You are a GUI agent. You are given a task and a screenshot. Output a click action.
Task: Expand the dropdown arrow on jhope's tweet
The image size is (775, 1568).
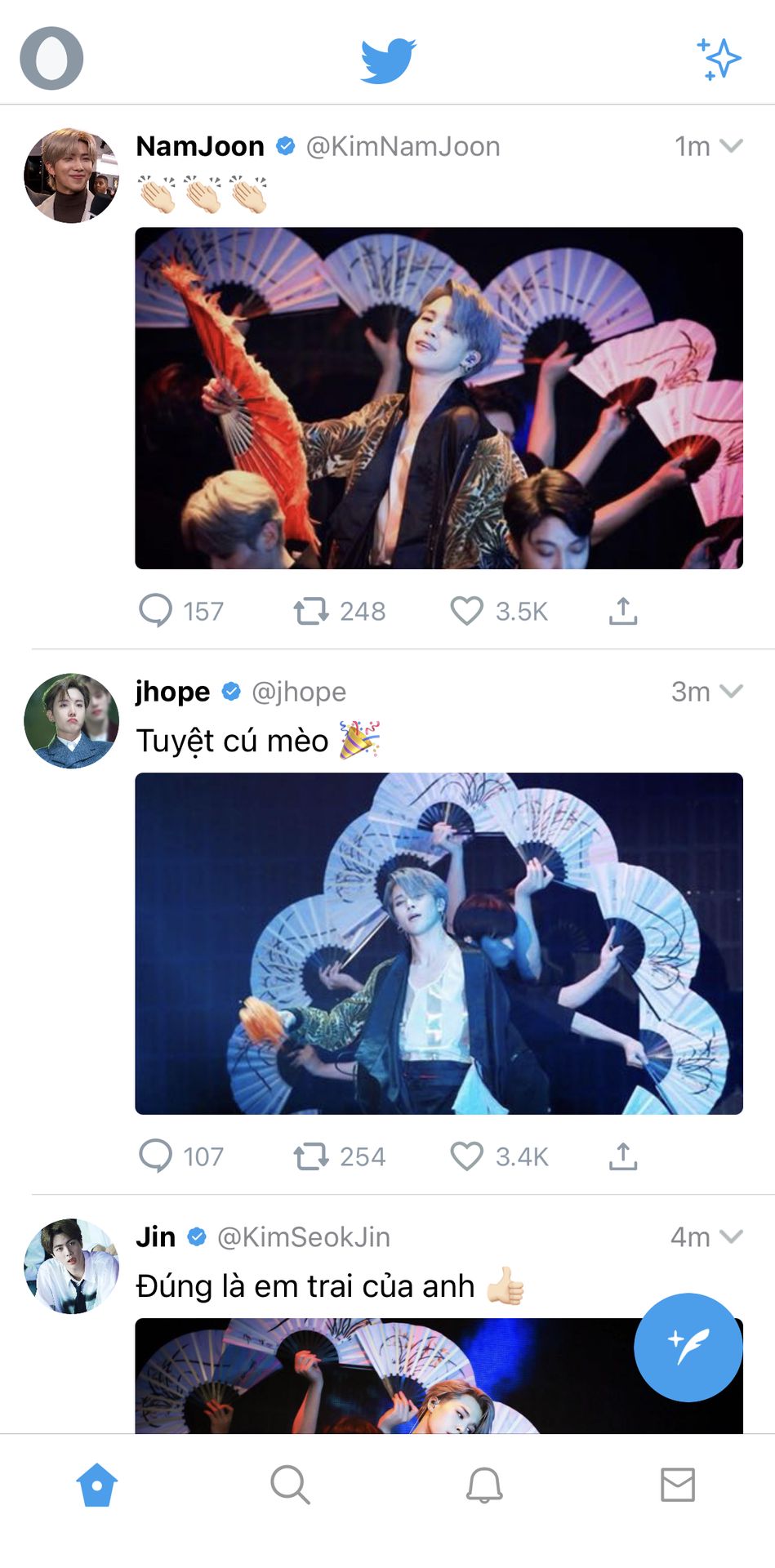(731, 691)
